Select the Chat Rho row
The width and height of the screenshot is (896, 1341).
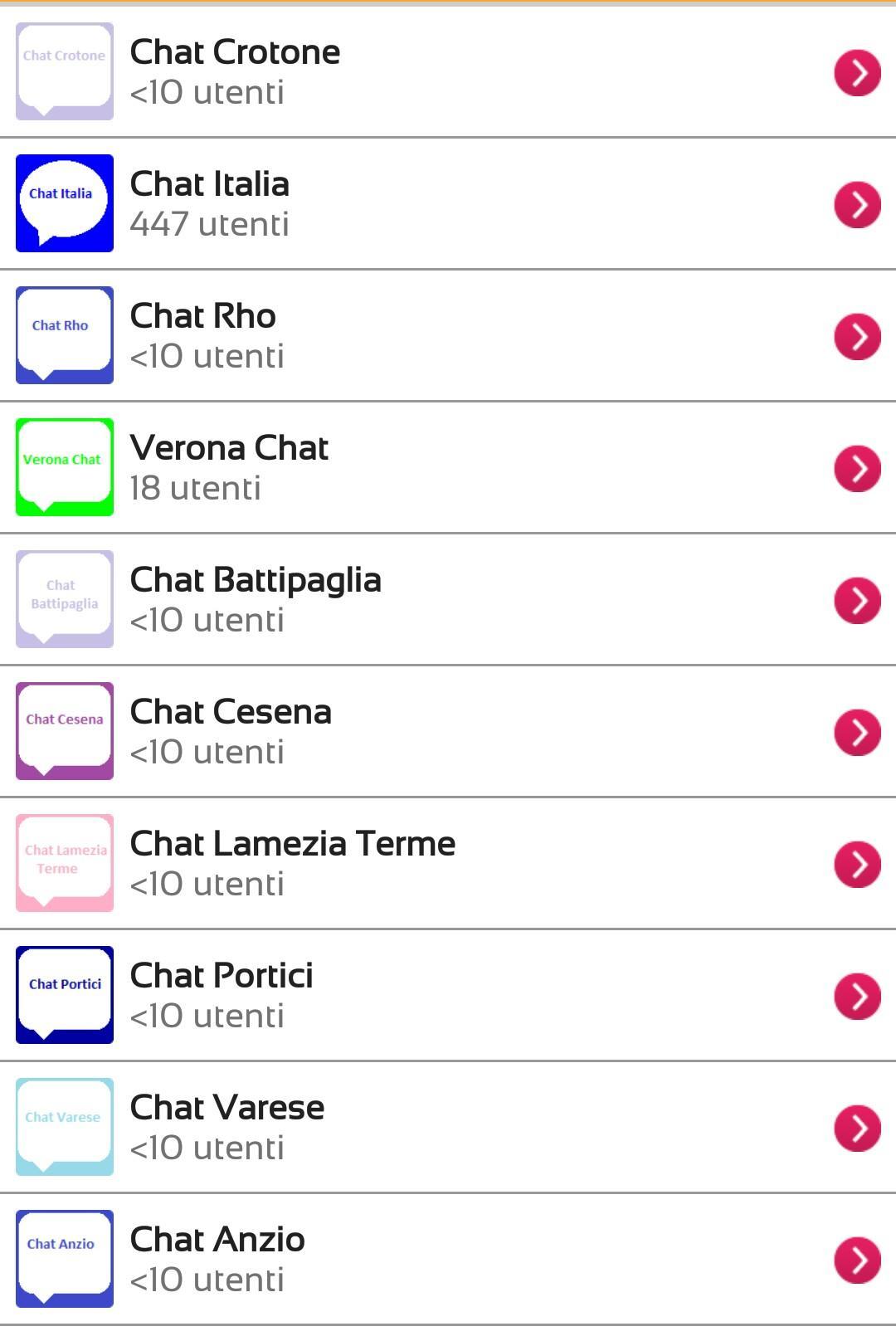coord(448,335)
